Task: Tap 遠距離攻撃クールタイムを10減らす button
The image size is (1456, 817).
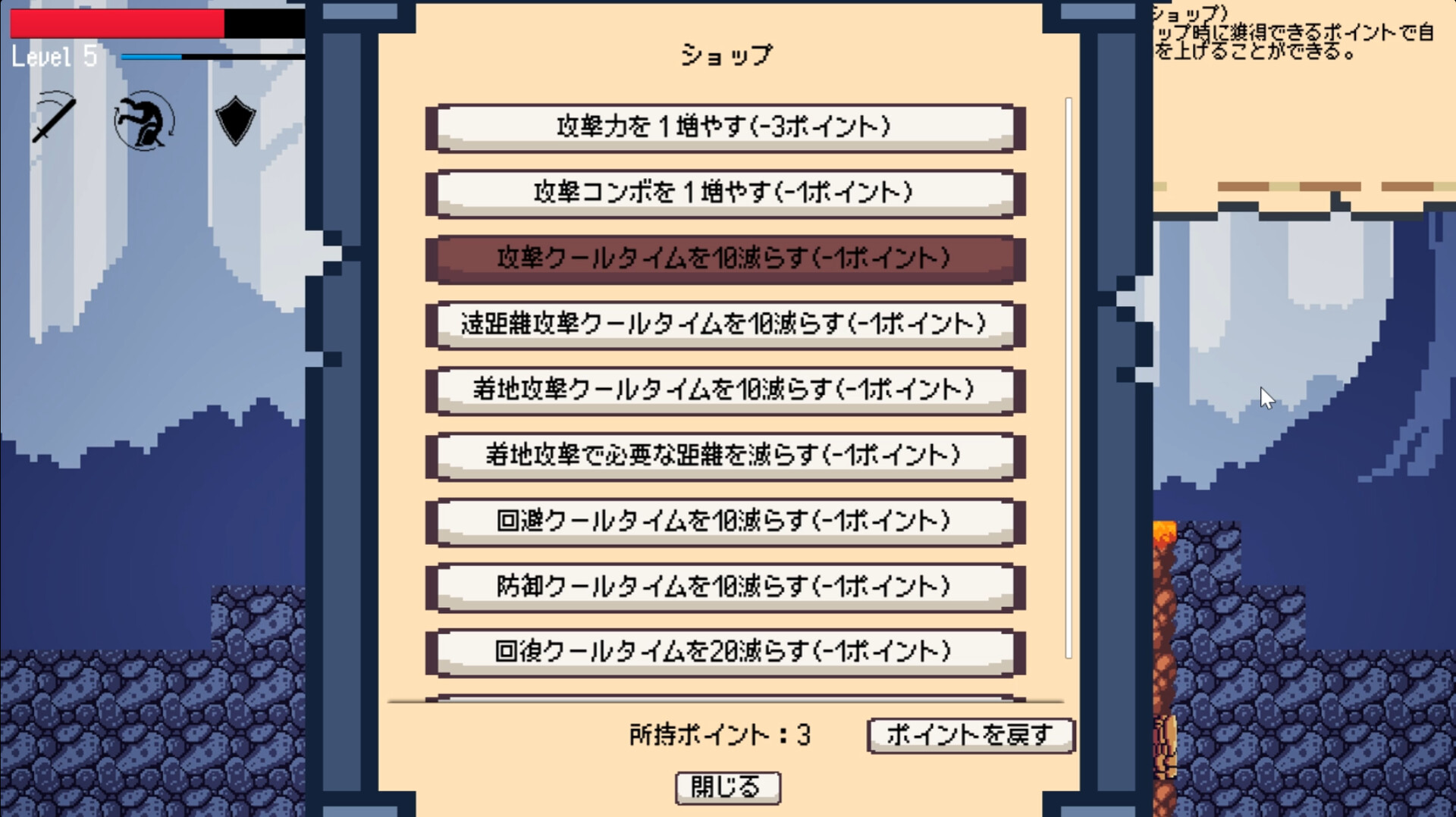Action: [x=725, y=325]
